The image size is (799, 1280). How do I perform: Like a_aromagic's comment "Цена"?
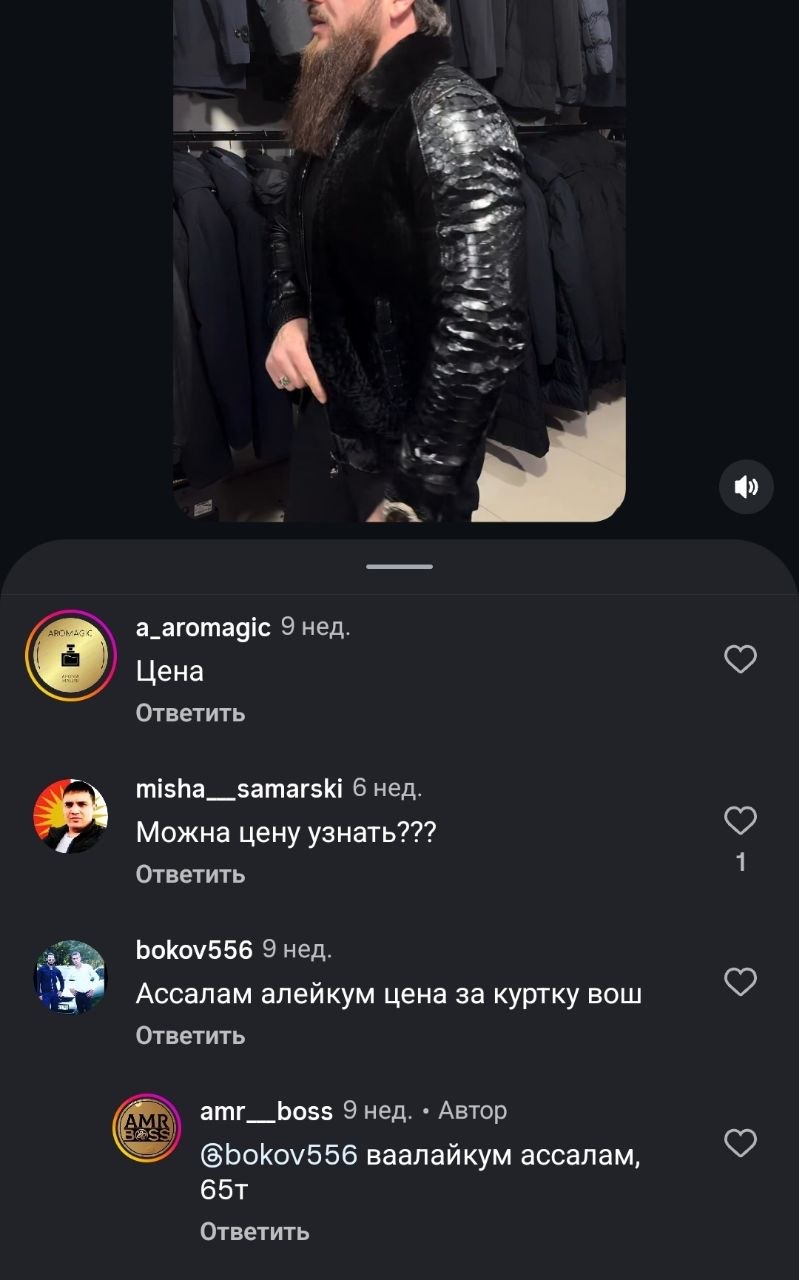740,659
